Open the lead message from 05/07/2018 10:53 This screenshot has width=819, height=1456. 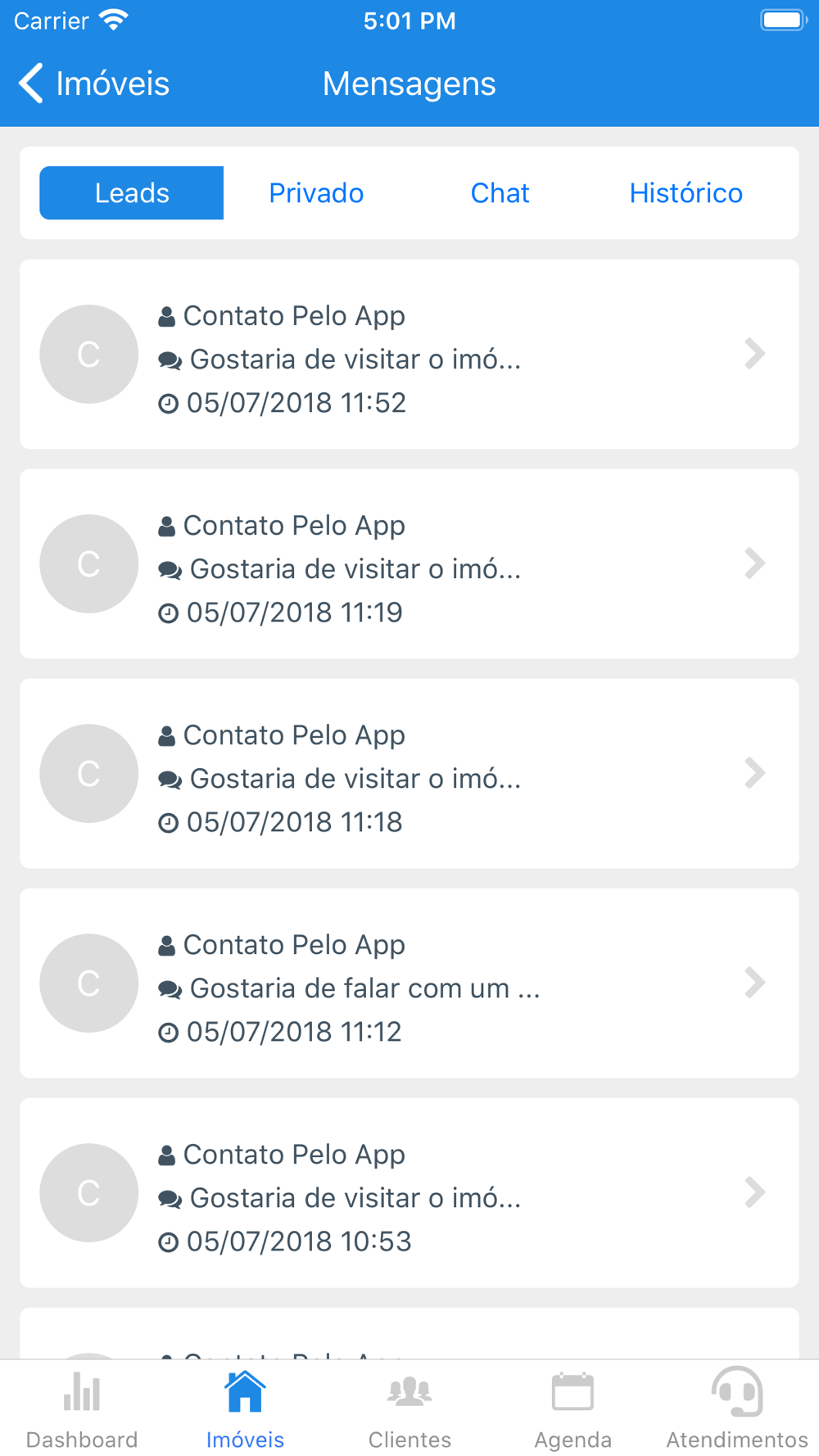409,1193
